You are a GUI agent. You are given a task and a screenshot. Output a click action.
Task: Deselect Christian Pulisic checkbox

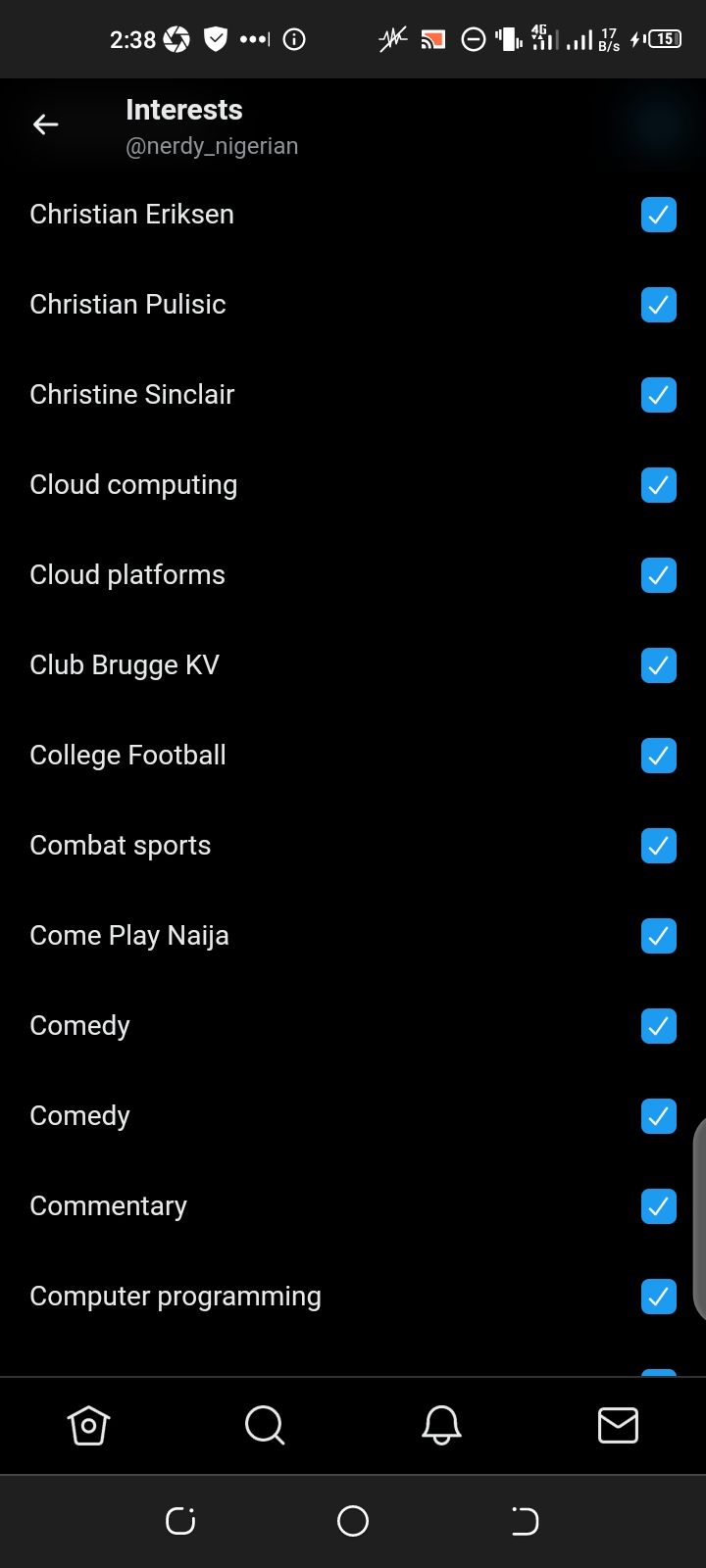[658, 305]
